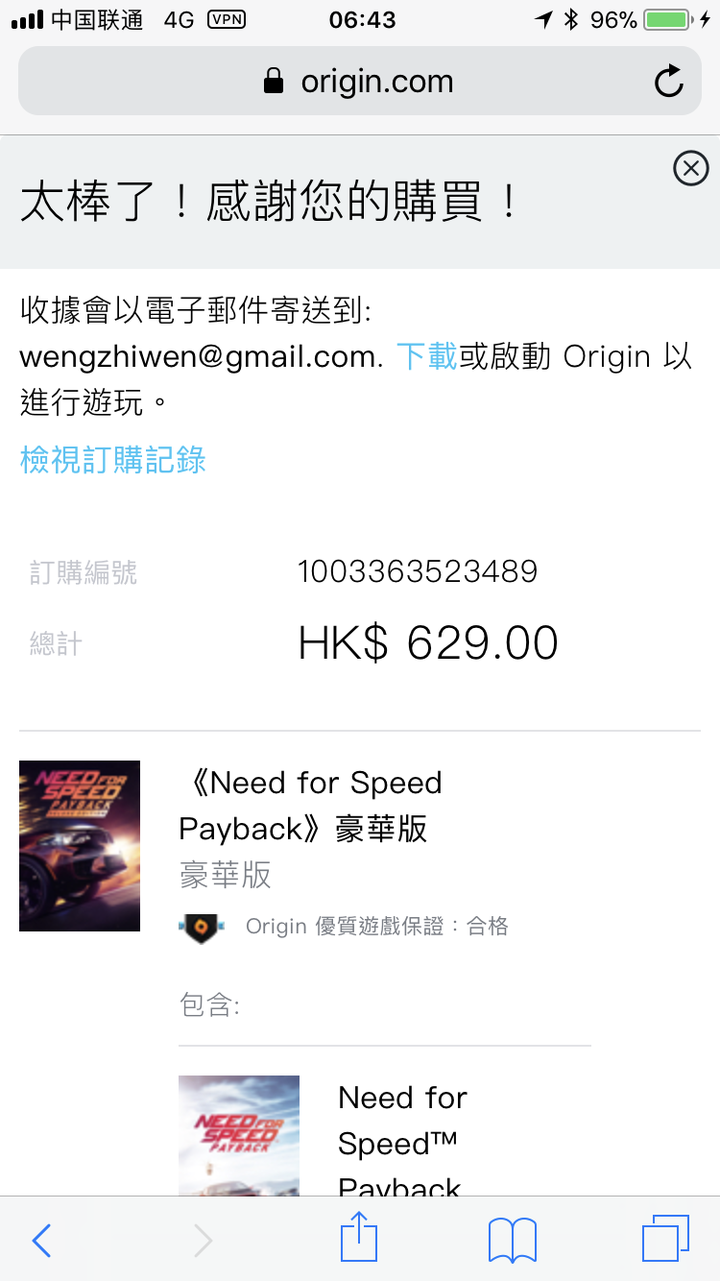Open Safari bookmarks
Viewport: 720px width, 1281px height.
pyautogui.click(x=512, y=1241)
